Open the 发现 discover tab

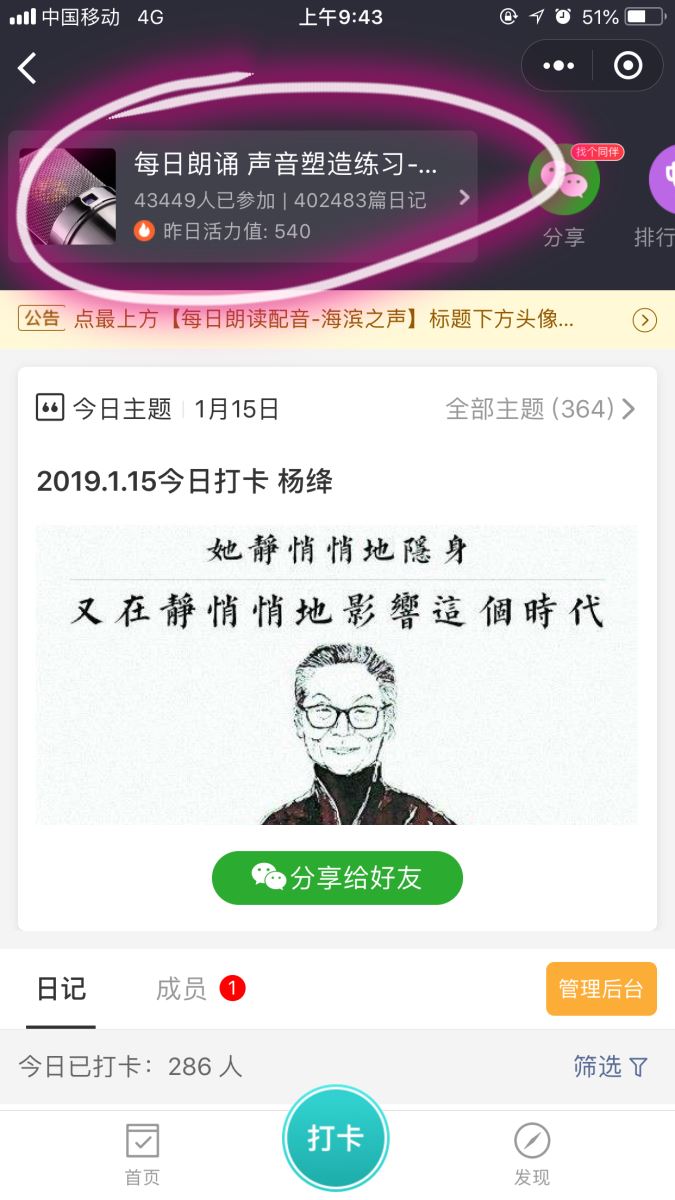pos(532,1153)
